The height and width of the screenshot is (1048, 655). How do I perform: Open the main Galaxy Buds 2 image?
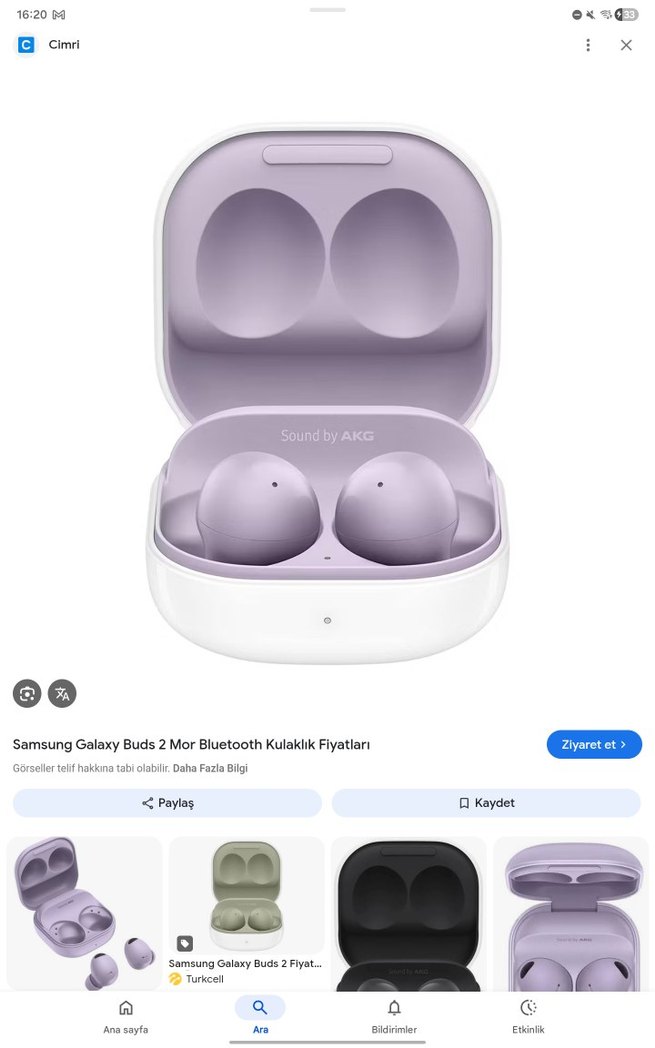click(x=327, y=395)
